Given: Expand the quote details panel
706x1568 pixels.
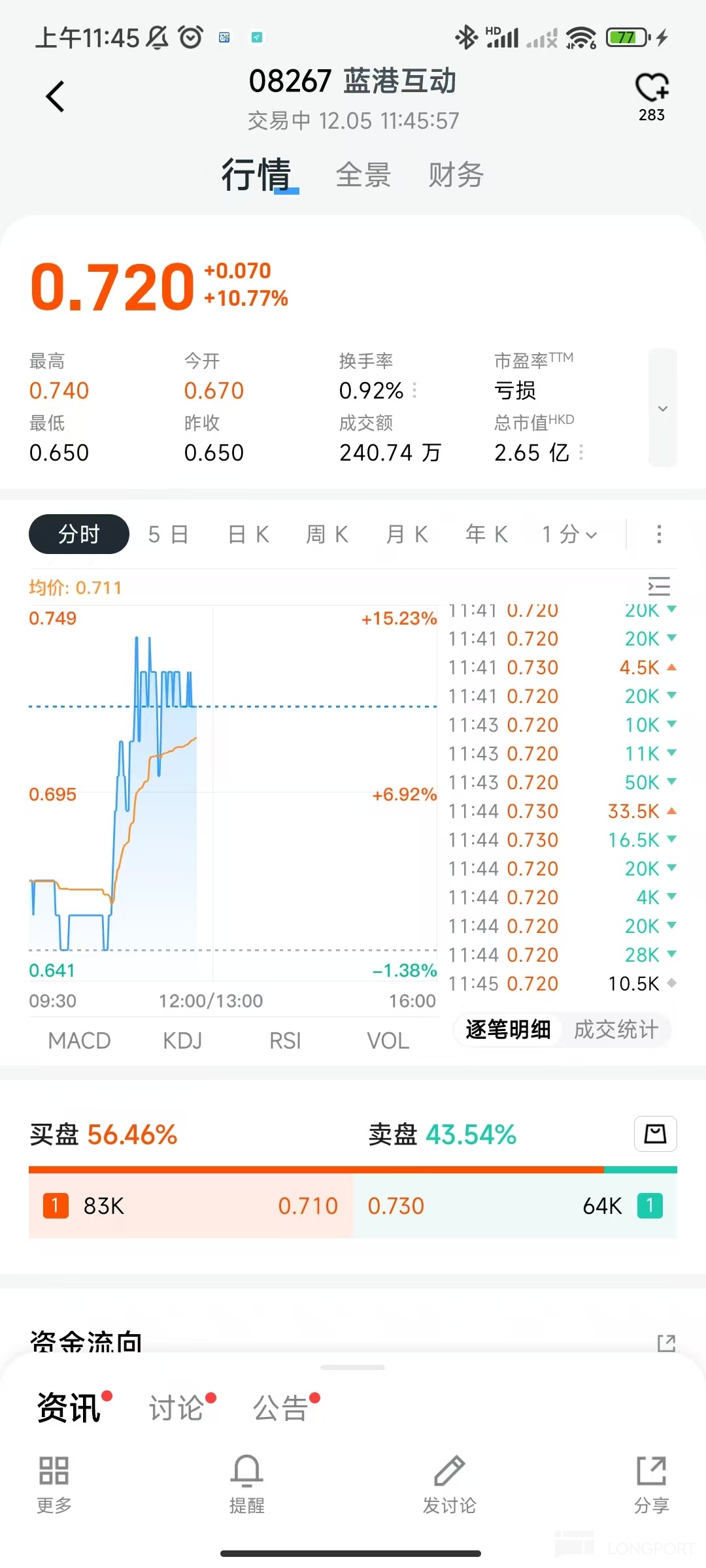Looking at the screenshot, I should (662, 408).
